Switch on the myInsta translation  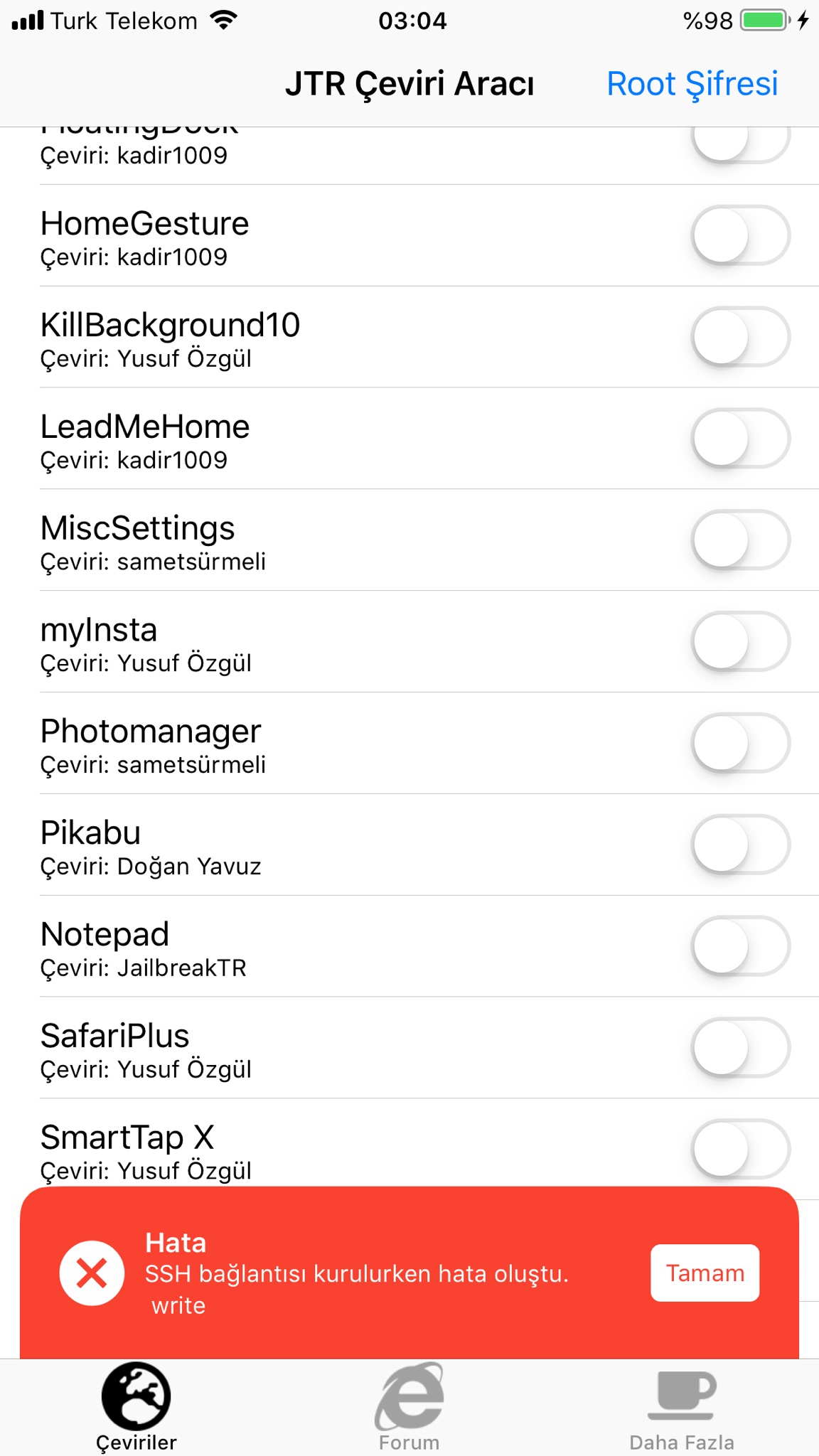pos(740,642)
